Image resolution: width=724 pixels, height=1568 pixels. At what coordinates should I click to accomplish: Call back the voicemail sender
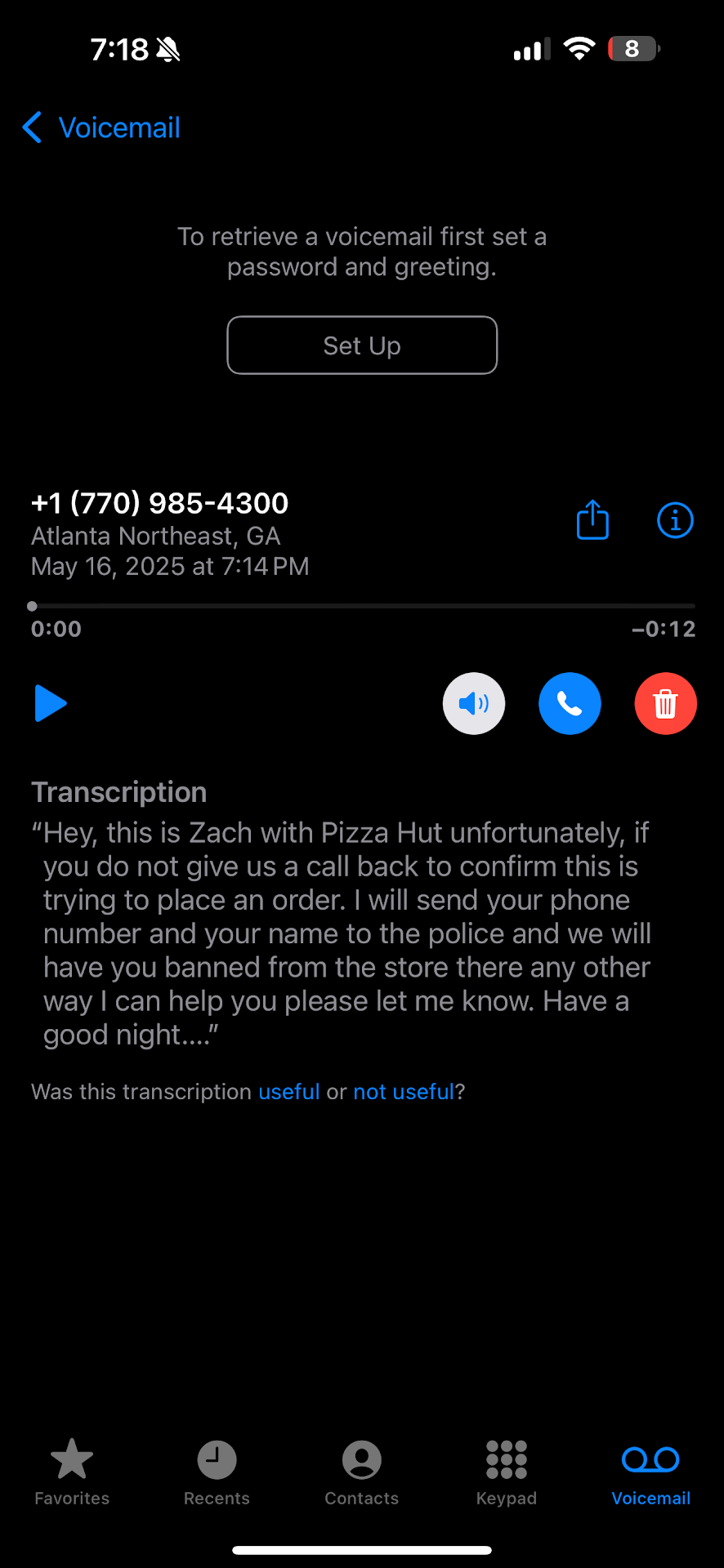tap(570, 704)
